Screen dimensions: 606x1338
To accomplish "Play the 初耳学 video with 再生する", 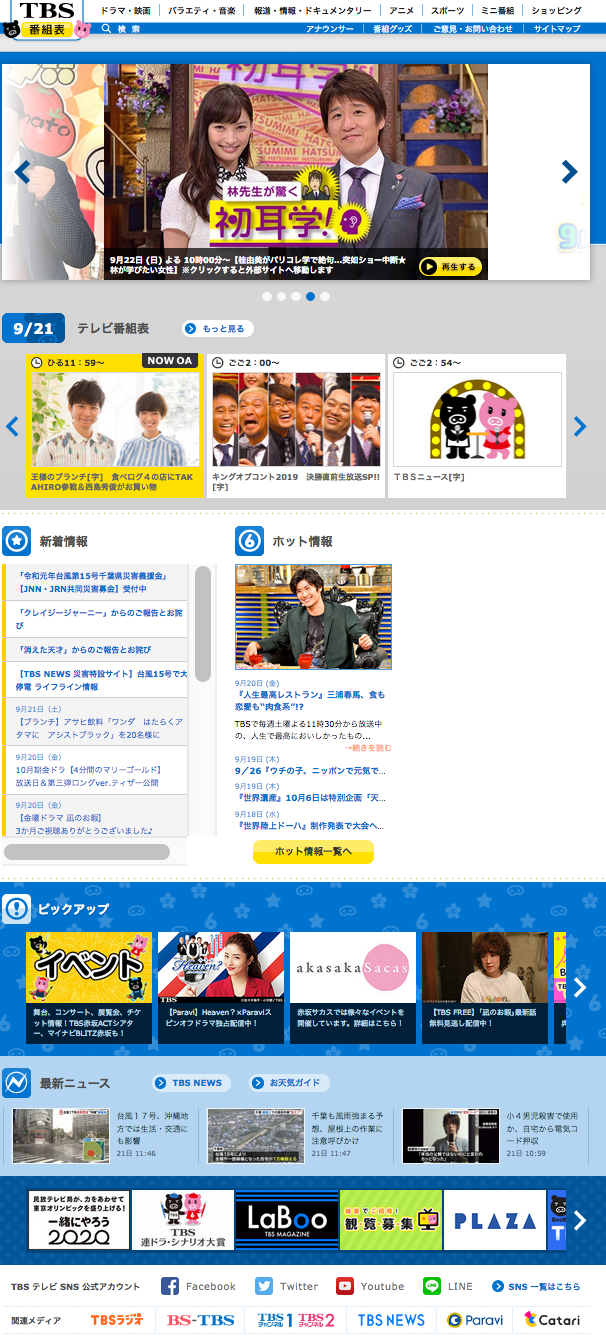I will 451,267.
